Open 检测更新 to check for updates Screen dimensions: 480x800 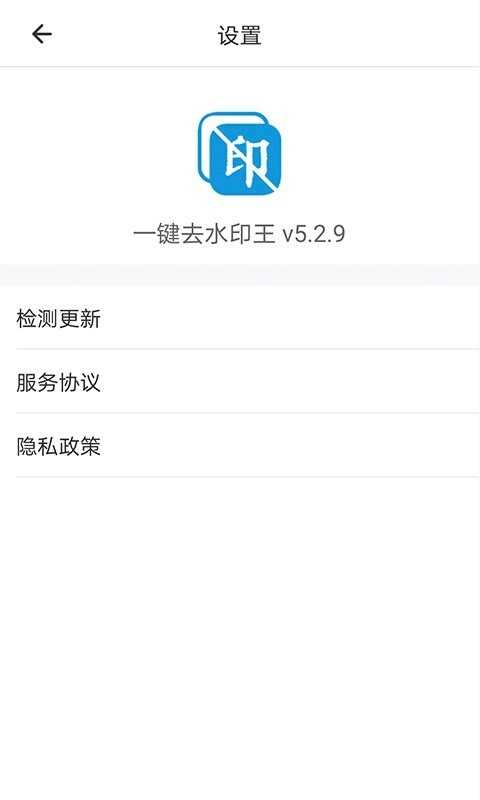[x=240, y=317]
